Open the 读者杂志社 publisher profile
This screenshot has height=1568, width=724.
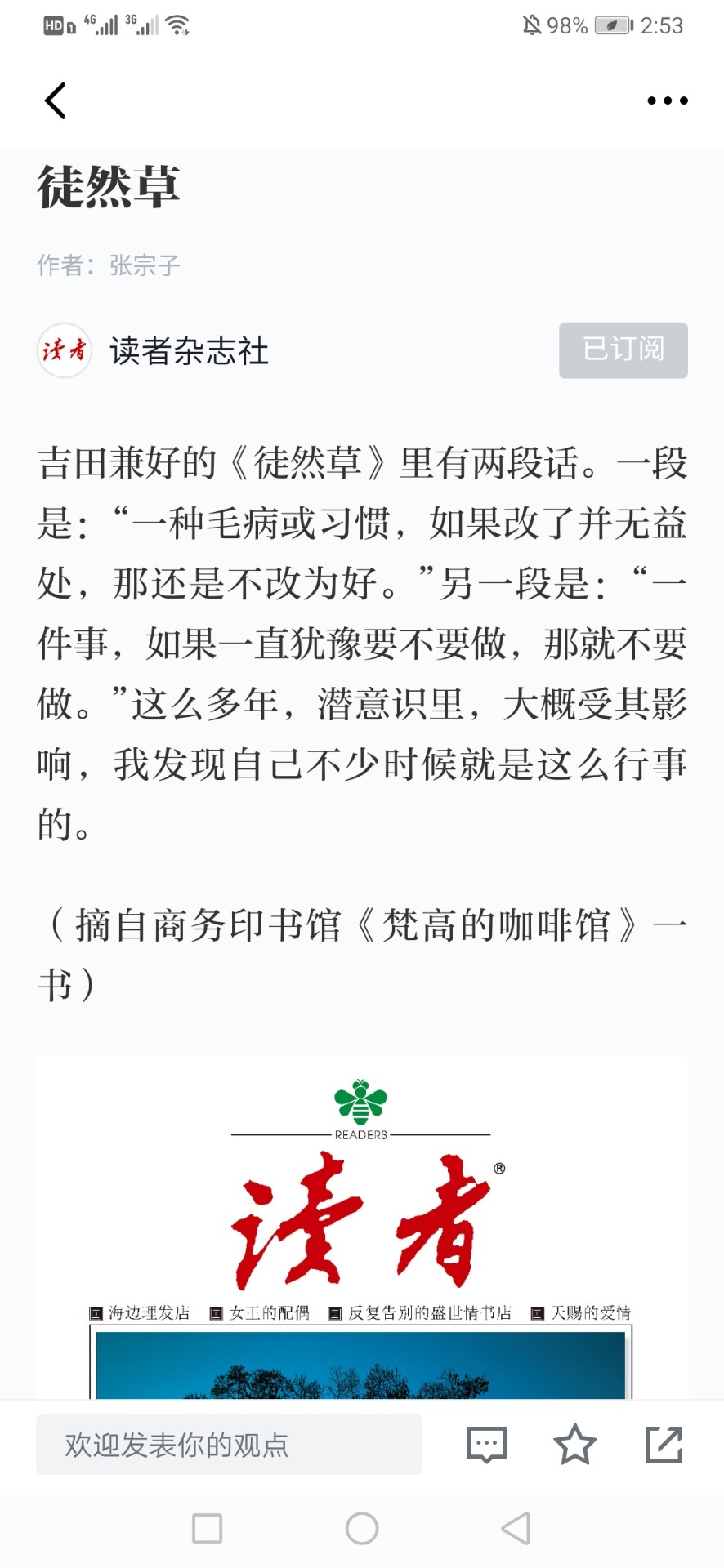[x=189, y=350]
